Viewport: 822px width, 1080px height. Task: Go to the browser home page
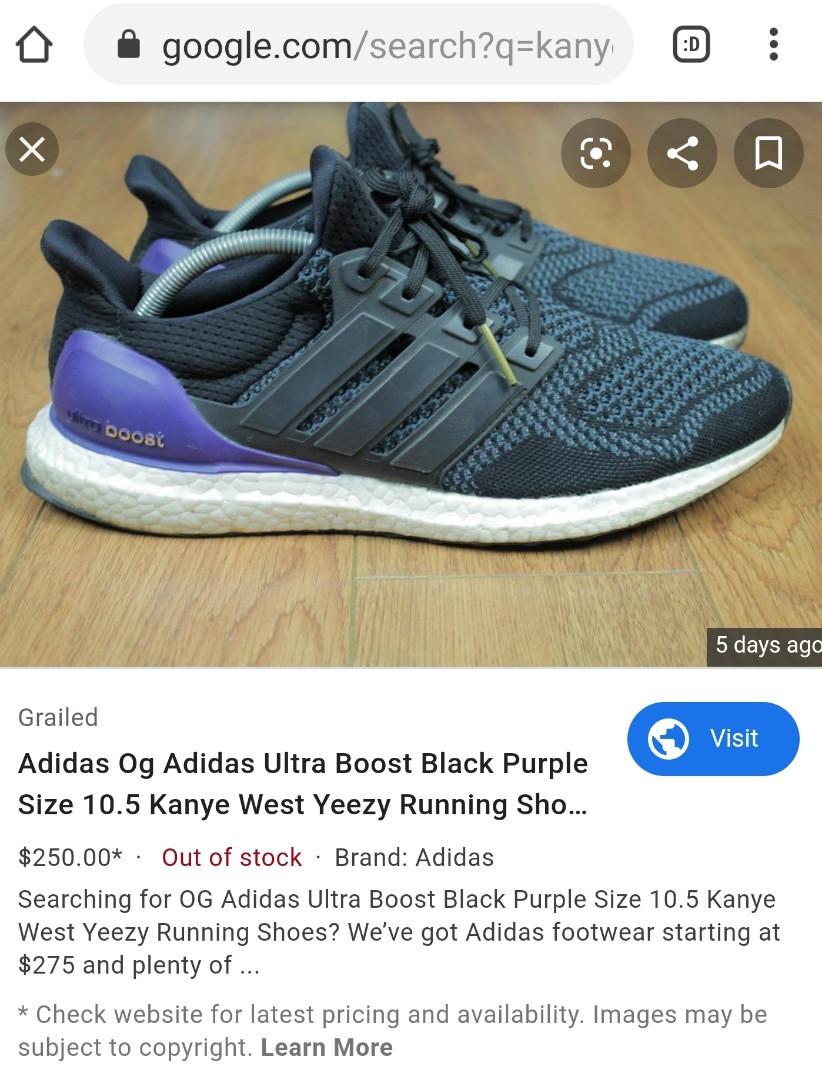(34, 45)
